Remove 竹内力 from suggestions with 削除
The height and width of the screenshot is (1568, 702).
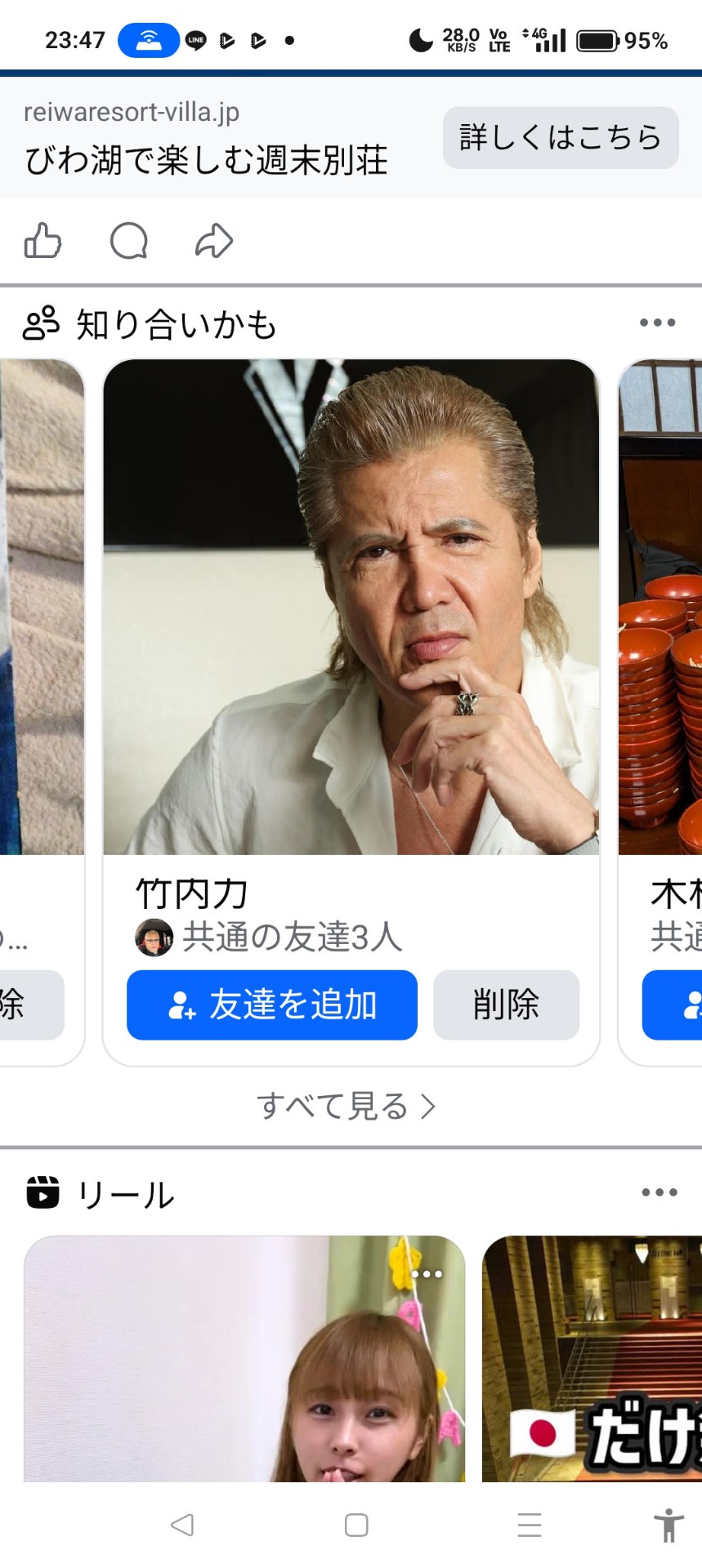coord(506,1004)
